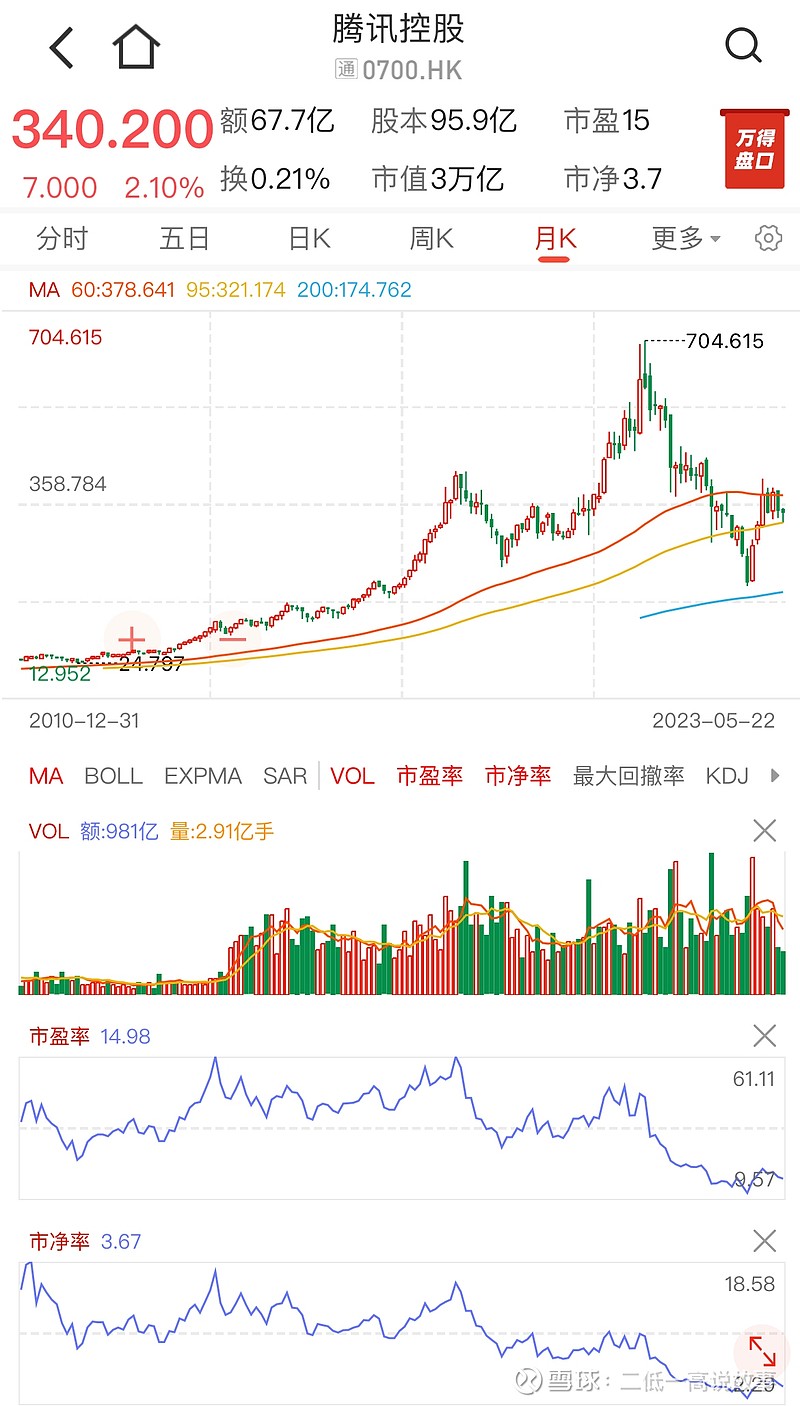
Task: Tap the right chevron past KDJ
Action: (779, 775)
